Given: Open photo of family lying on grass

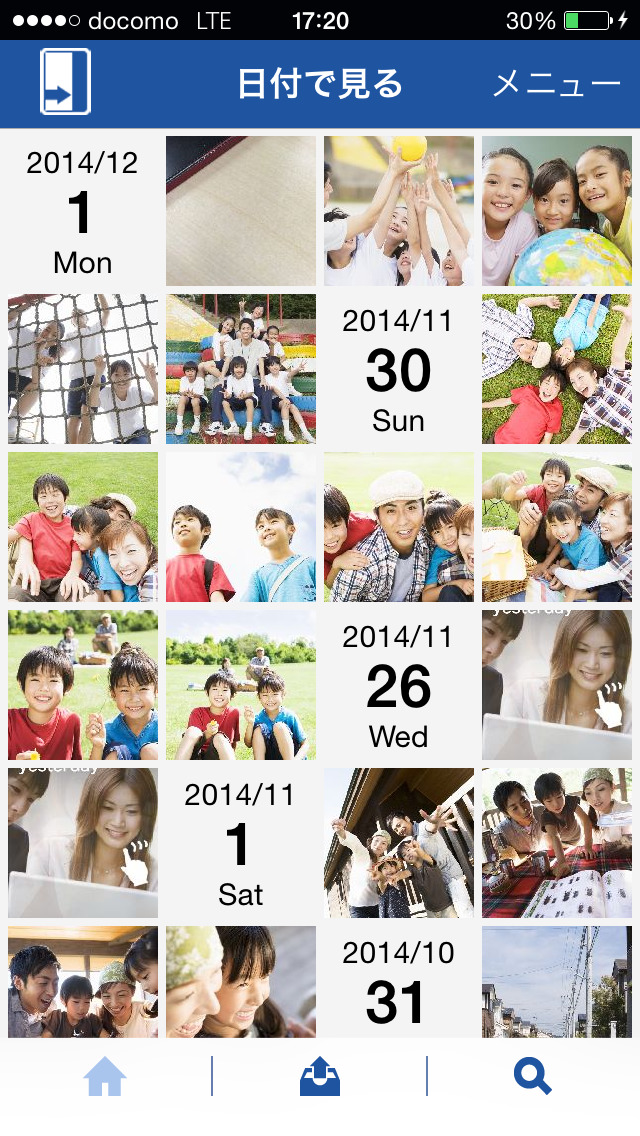Looking at the screenshot, I should coord(556,369).
